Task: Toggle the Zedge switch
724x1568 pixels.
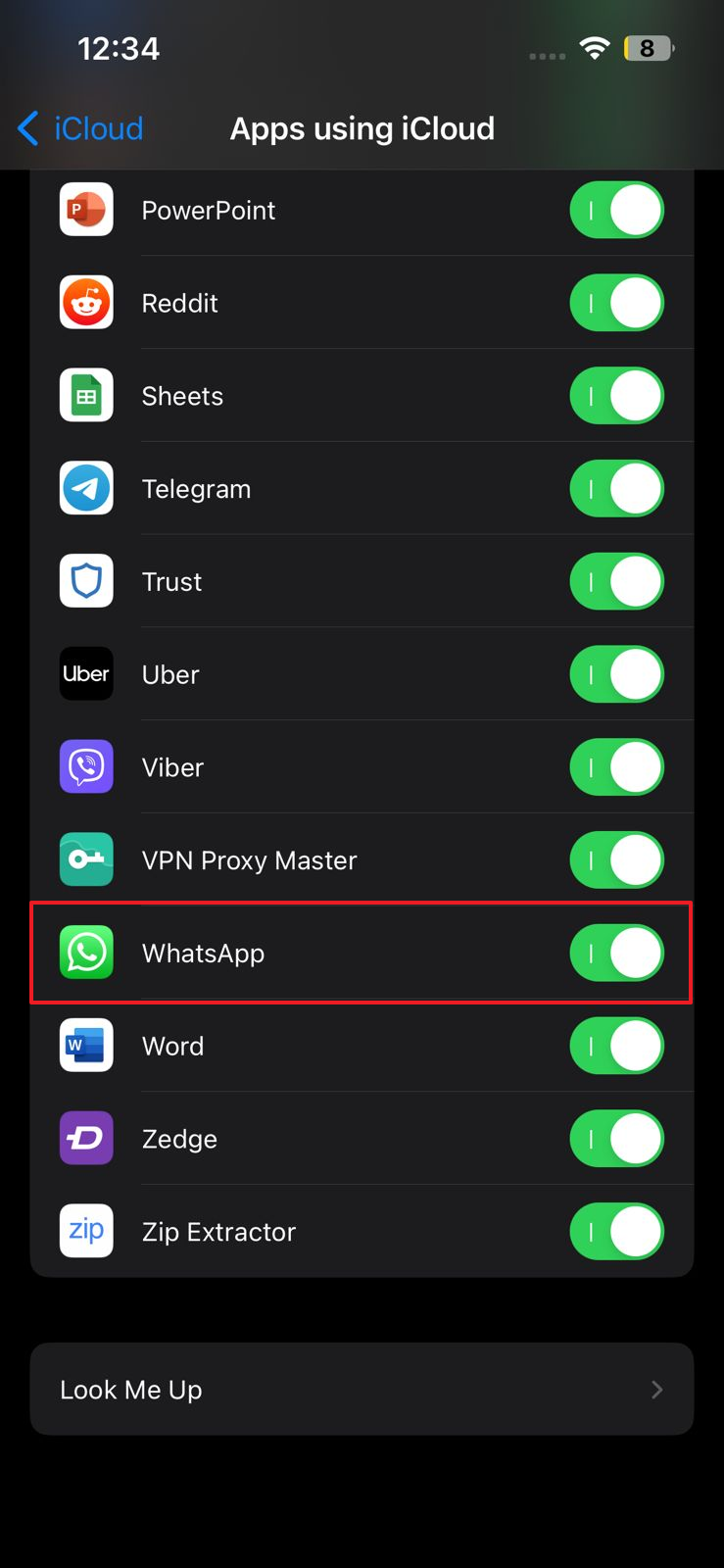Action: tap(617, 1139)
